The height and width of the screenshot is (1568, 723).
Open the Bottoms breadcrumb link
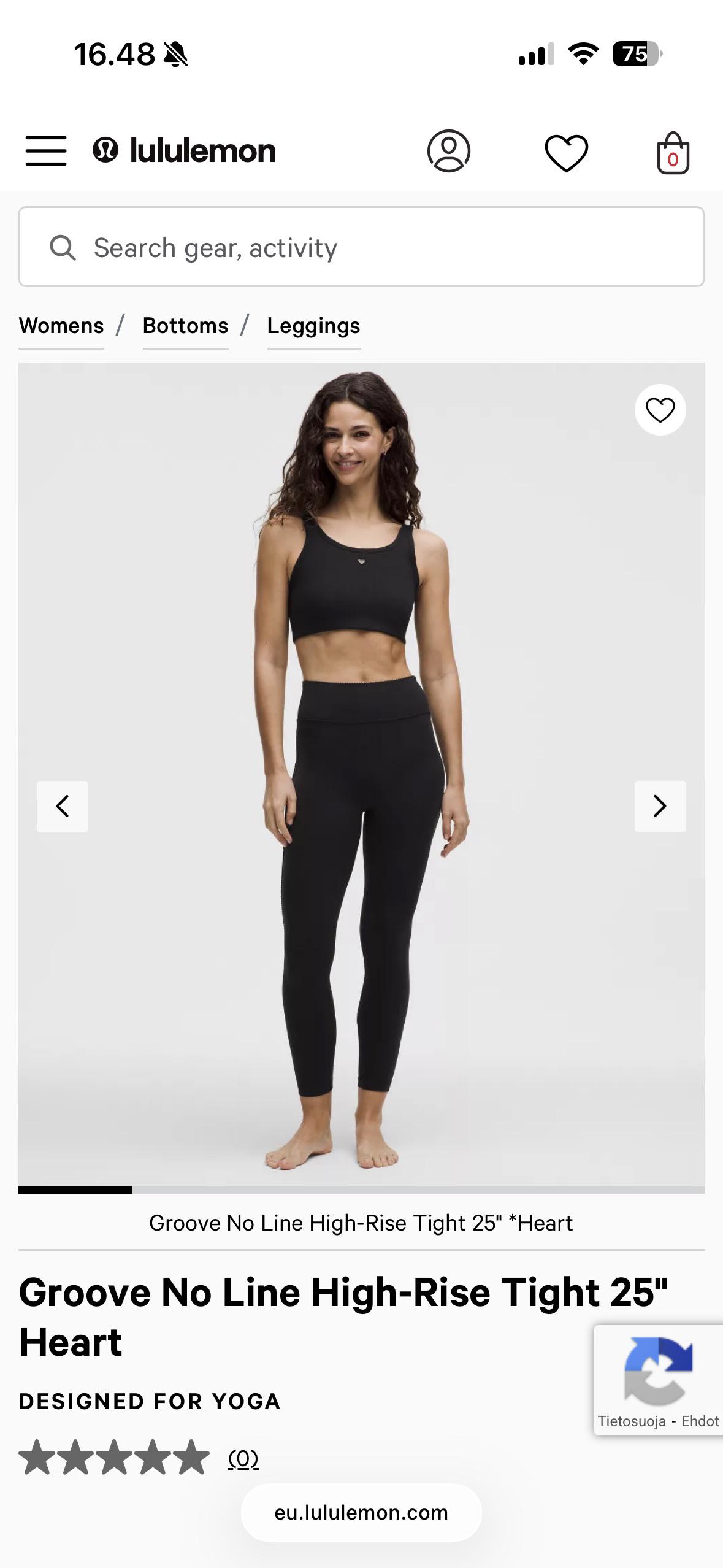pyautogui.click(x=185, y=326)
